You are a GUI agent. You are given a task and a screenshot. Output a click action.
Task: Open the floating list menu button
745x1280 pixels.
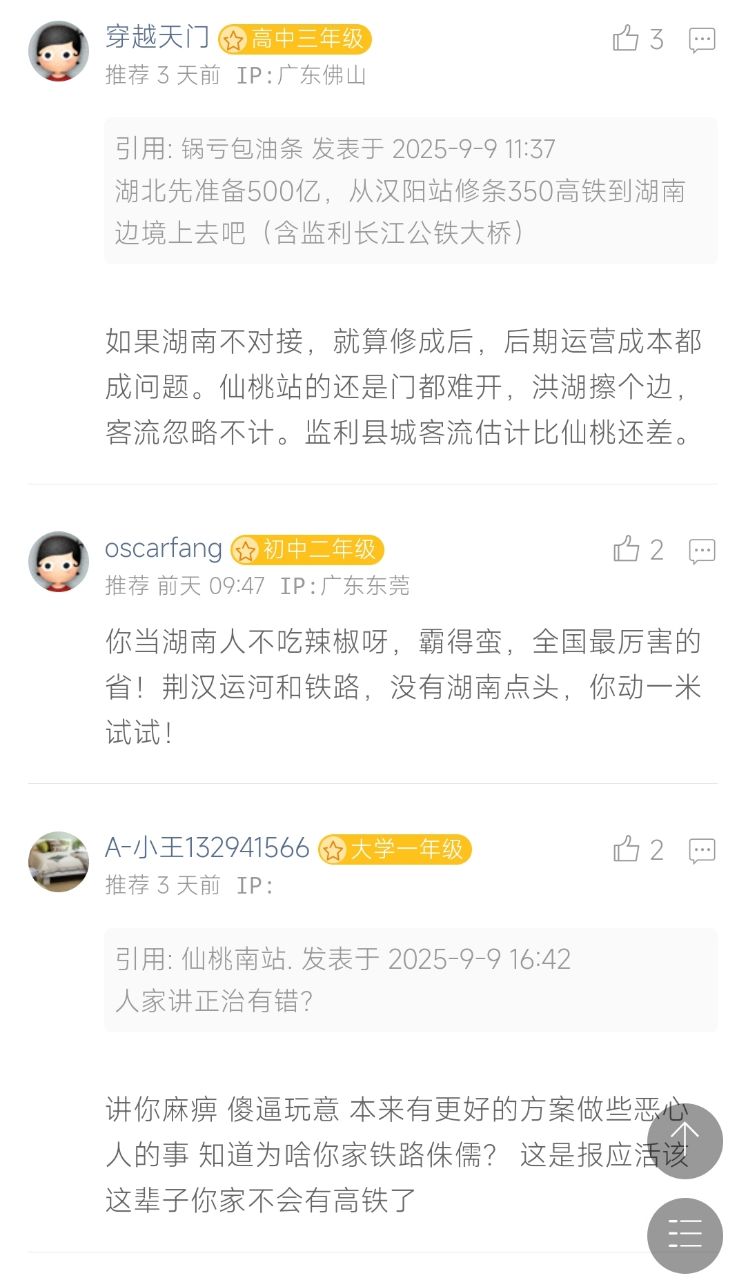pos(684,1235)
